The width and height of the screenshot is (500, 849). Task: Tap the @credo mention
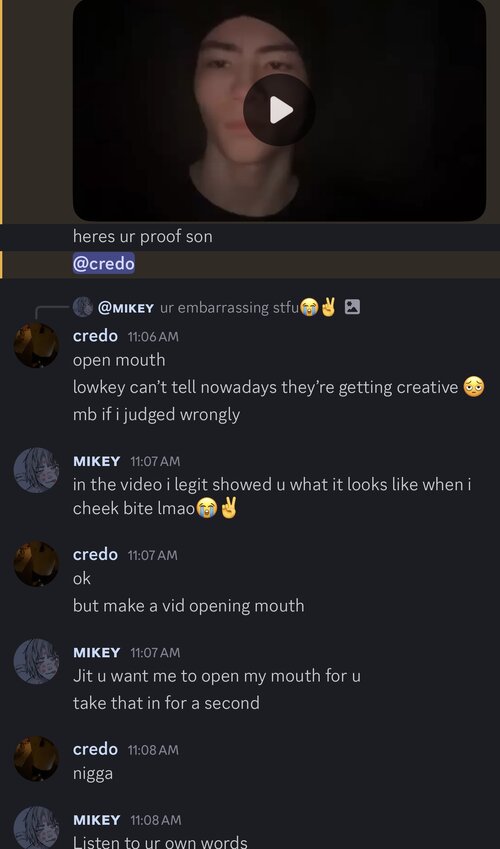point(104,264)
